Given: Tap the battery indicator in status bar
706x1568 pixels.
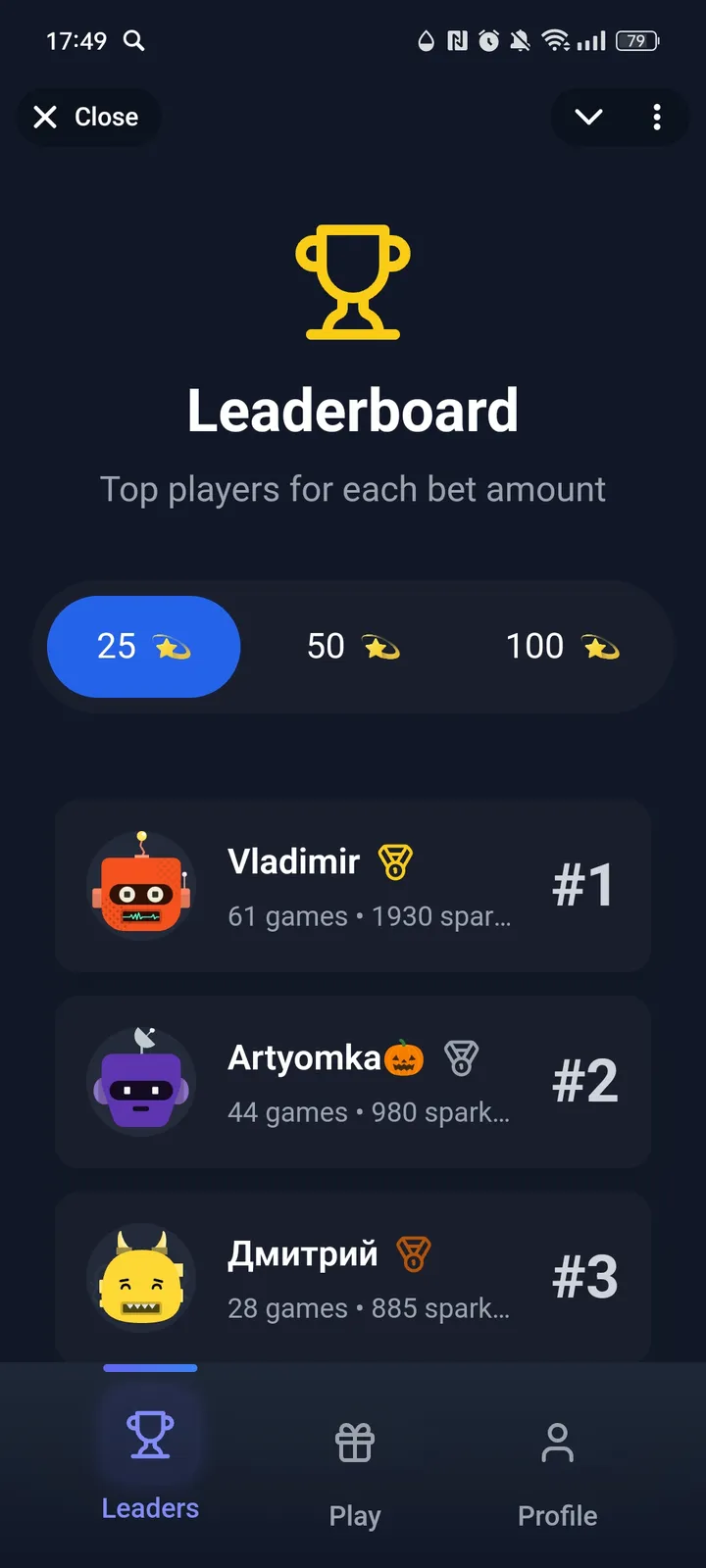Looking at the screenshot, I should point(635,41).
